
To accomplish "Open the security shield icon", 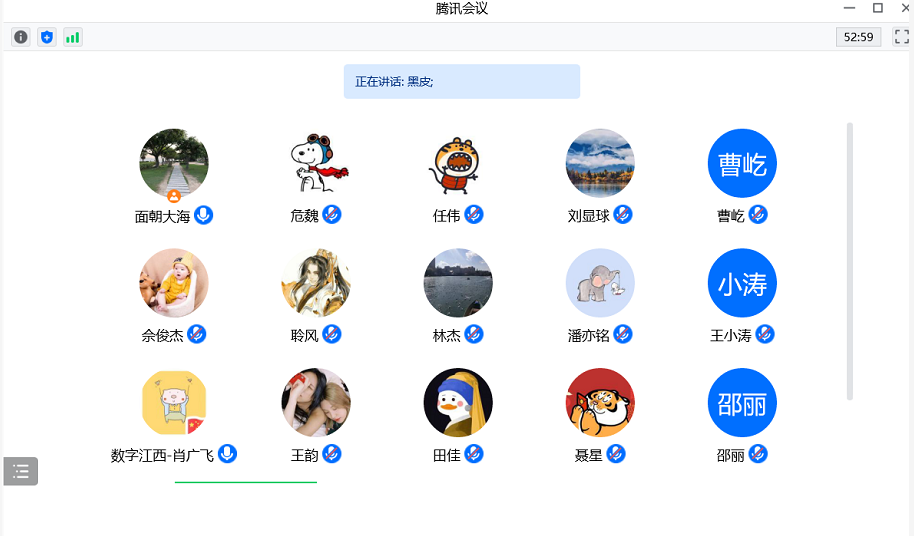I will point(47,37).
